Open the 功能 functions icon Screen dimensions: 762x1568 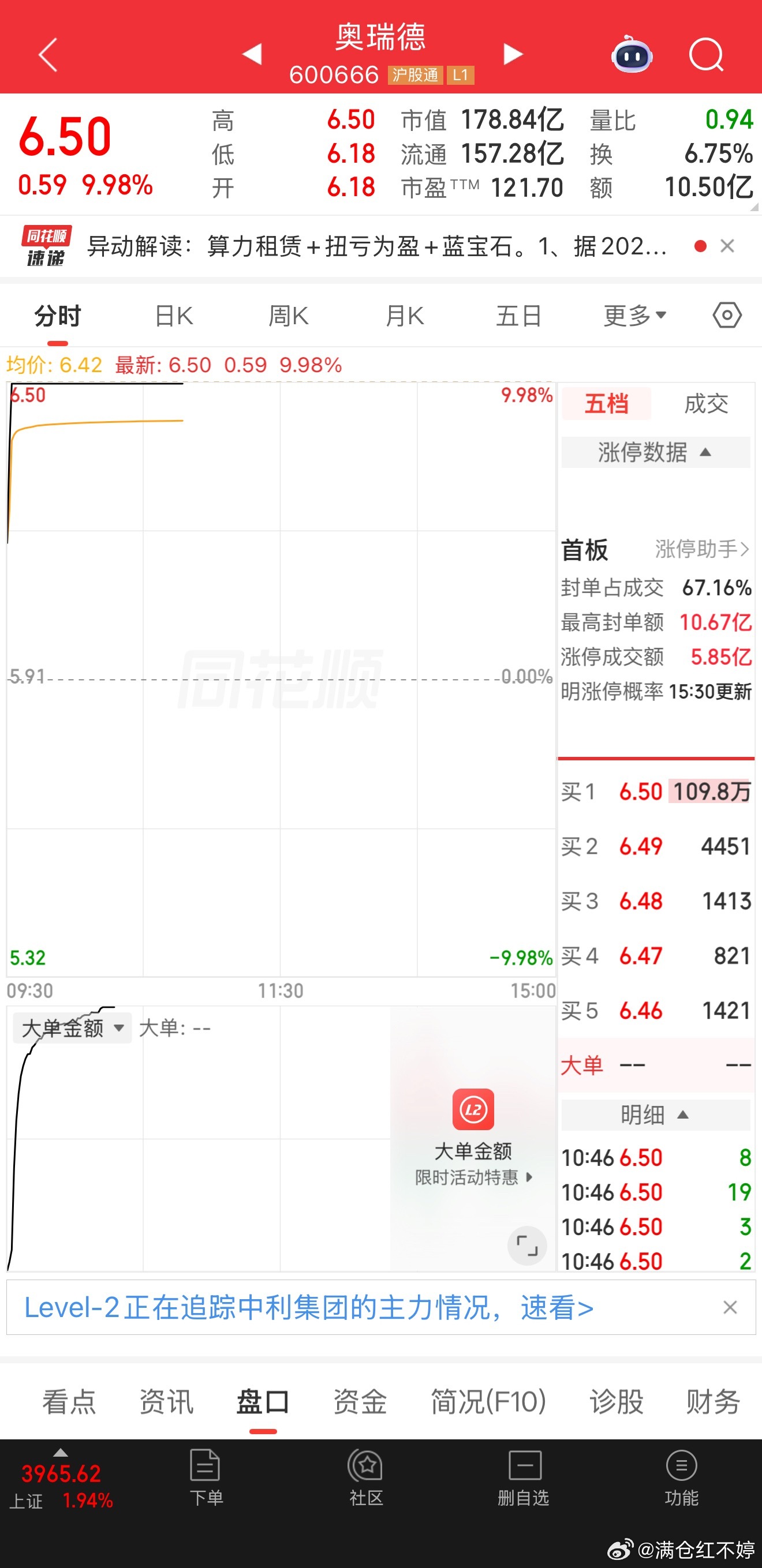[x=682, y=1479]
